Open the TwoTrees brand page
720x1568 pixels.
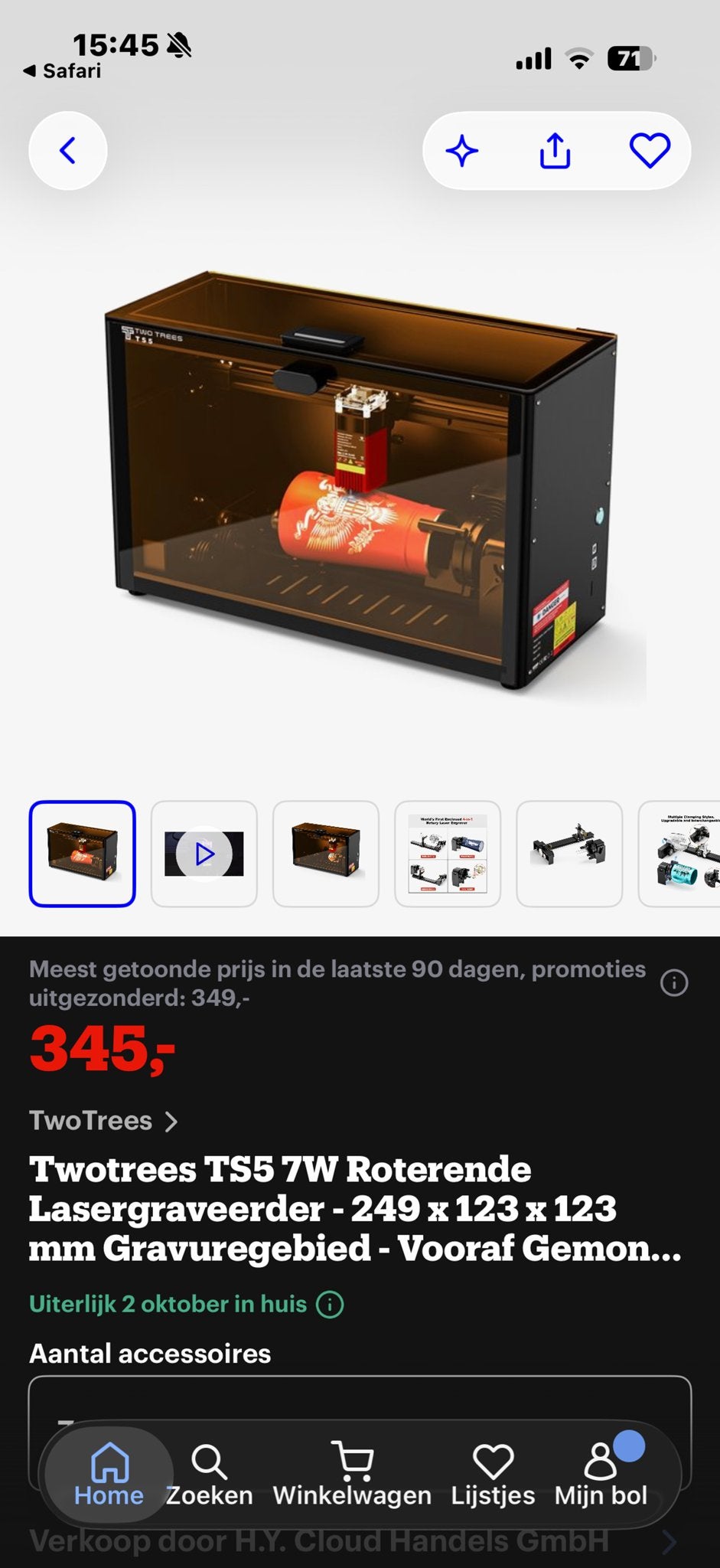click(103, 1121)
